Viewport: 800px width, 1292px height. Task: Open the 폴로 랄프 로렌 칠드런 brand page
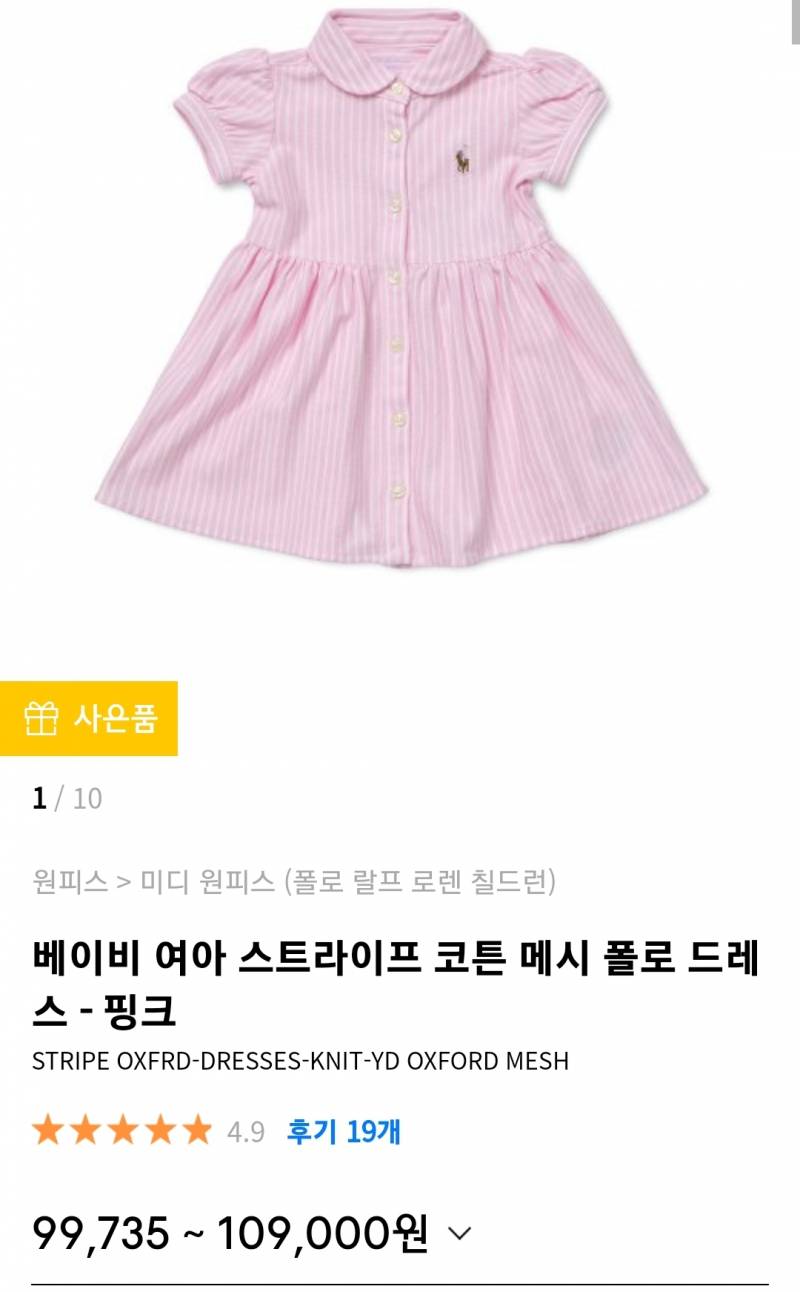click(420, 881)
